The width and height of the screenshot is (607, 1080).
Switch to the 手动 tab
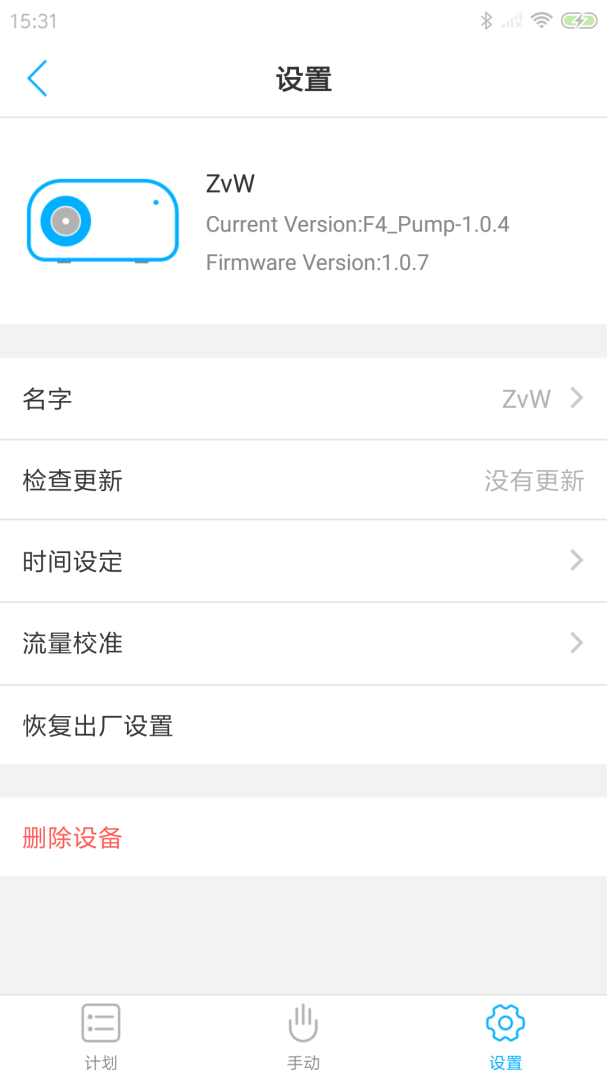click(303, 1036)
